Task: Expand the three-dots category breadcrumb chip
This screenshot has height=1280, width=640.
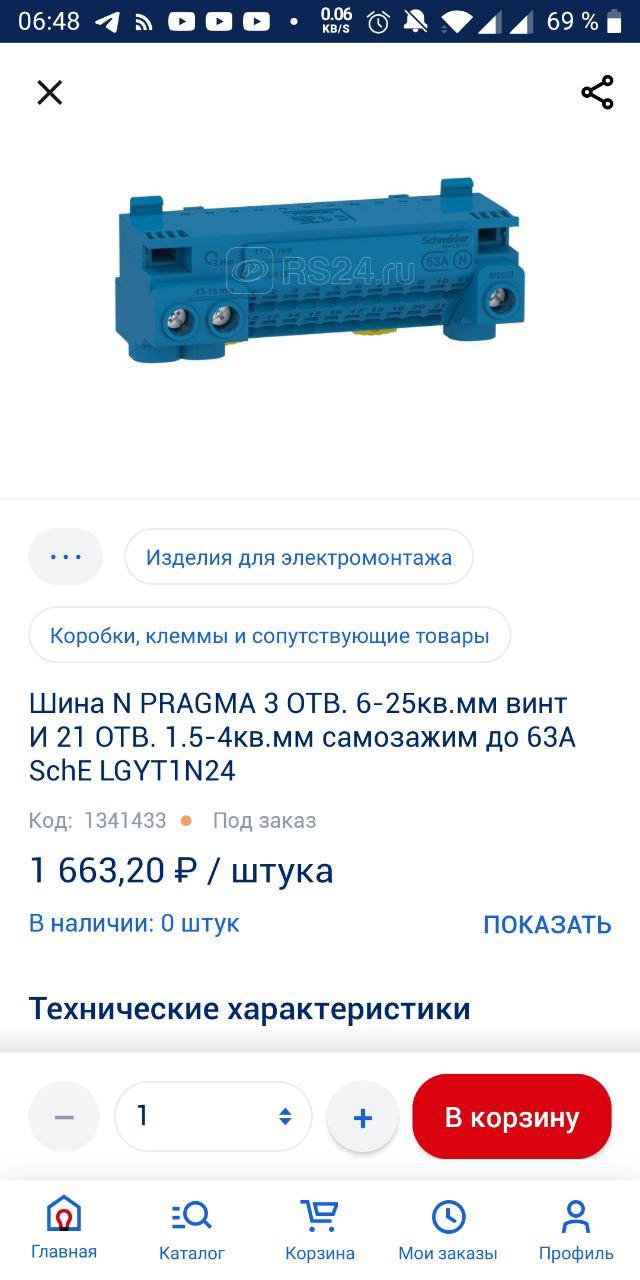Action: (x=66, y=556)
